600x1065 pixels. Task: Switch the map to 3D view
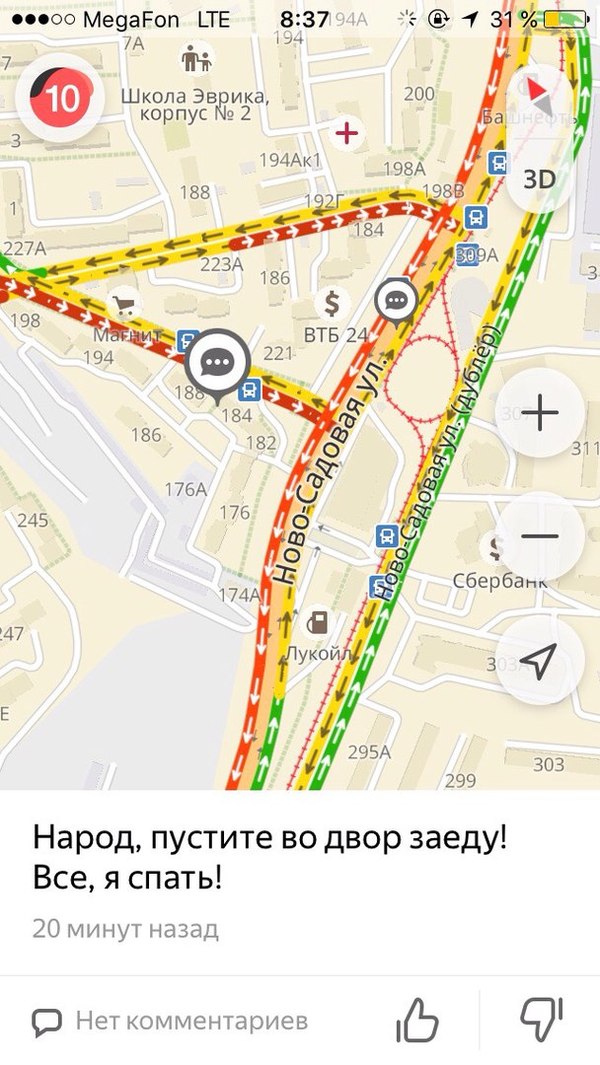pyautogui.click(x=540, y=179)
